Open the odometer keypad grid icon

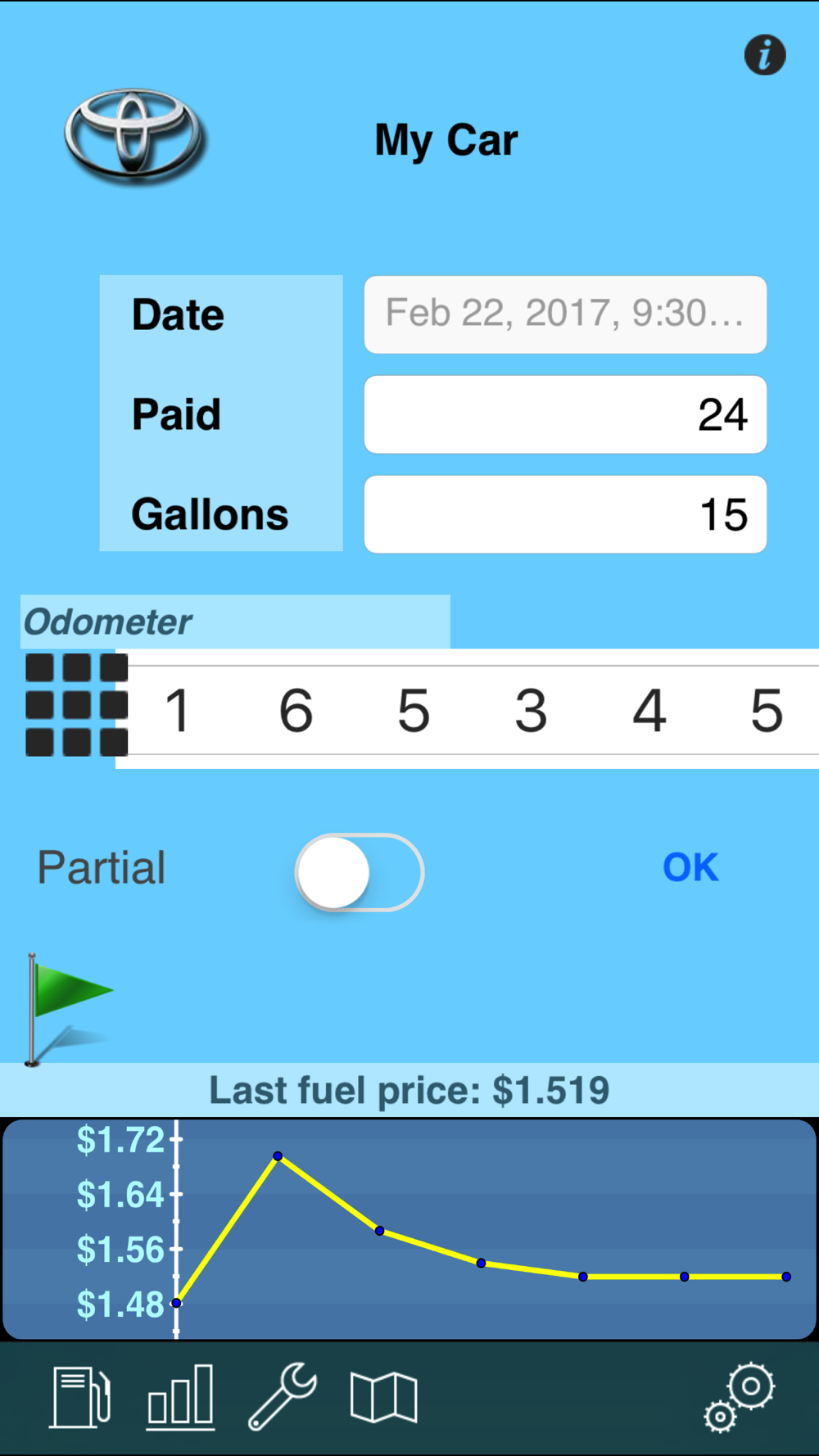tap(76, 705)
